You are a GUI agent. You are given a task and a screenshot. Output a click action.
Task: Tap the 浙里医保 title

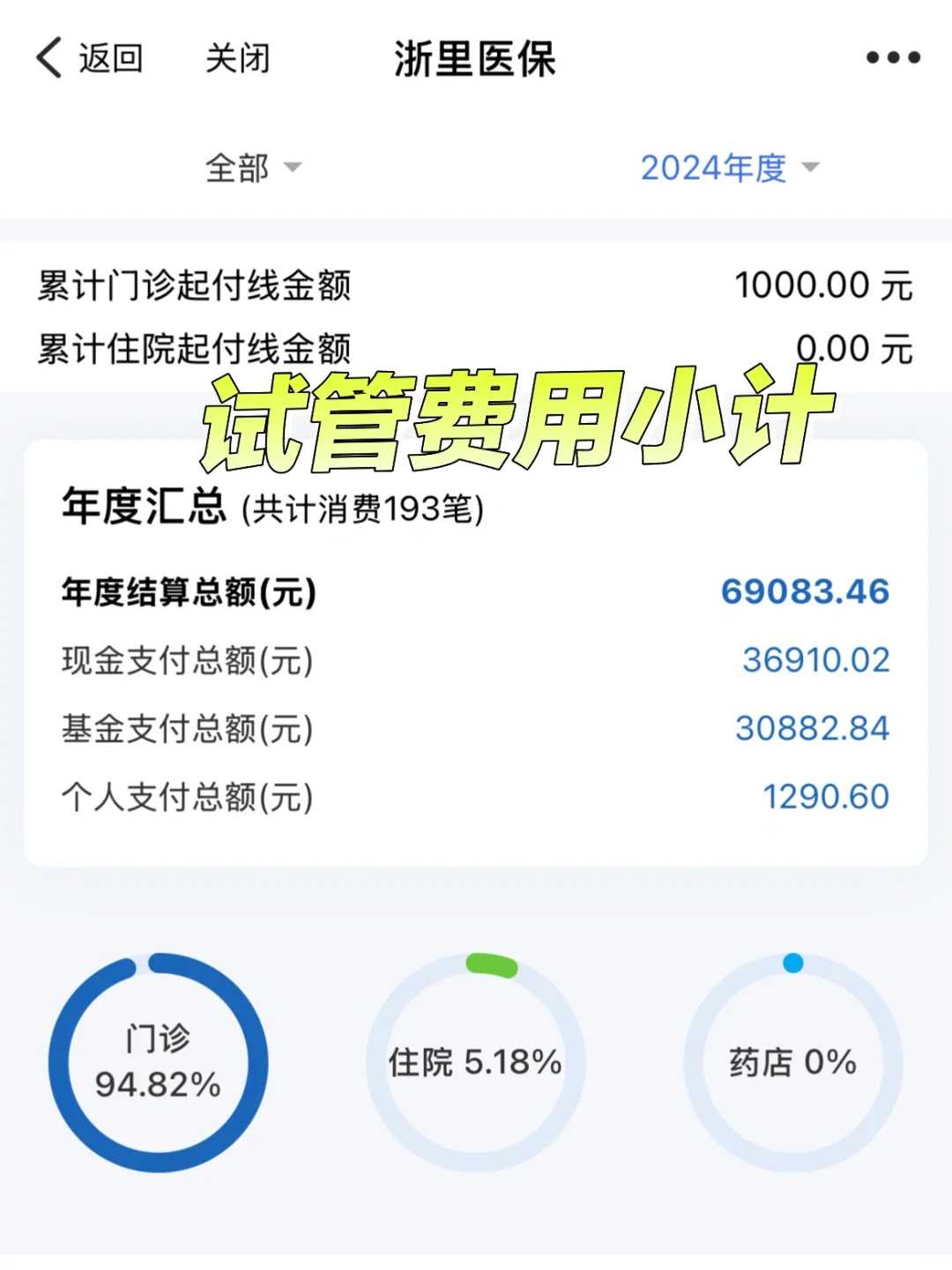[476, 58]
